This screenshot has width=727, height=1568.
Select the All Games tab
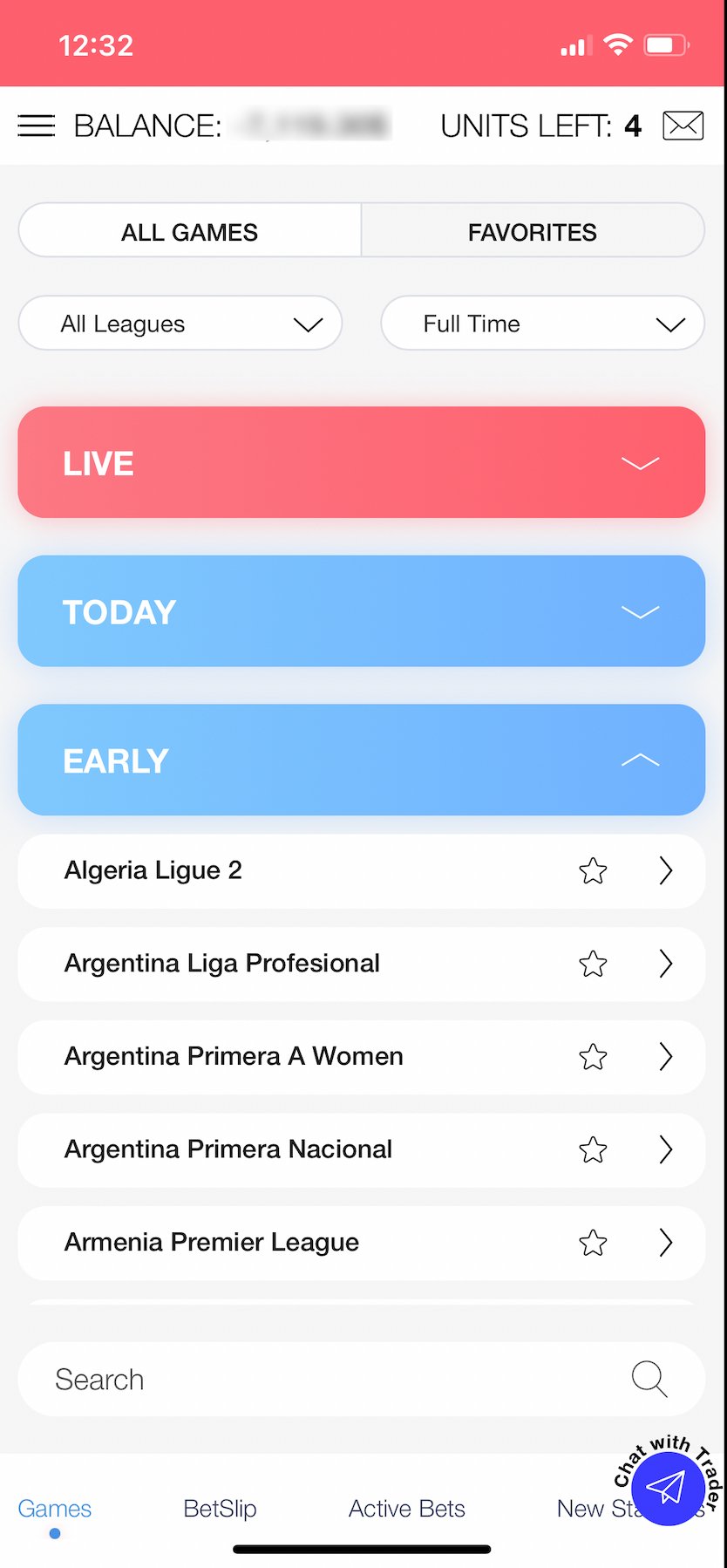point(189,232)
